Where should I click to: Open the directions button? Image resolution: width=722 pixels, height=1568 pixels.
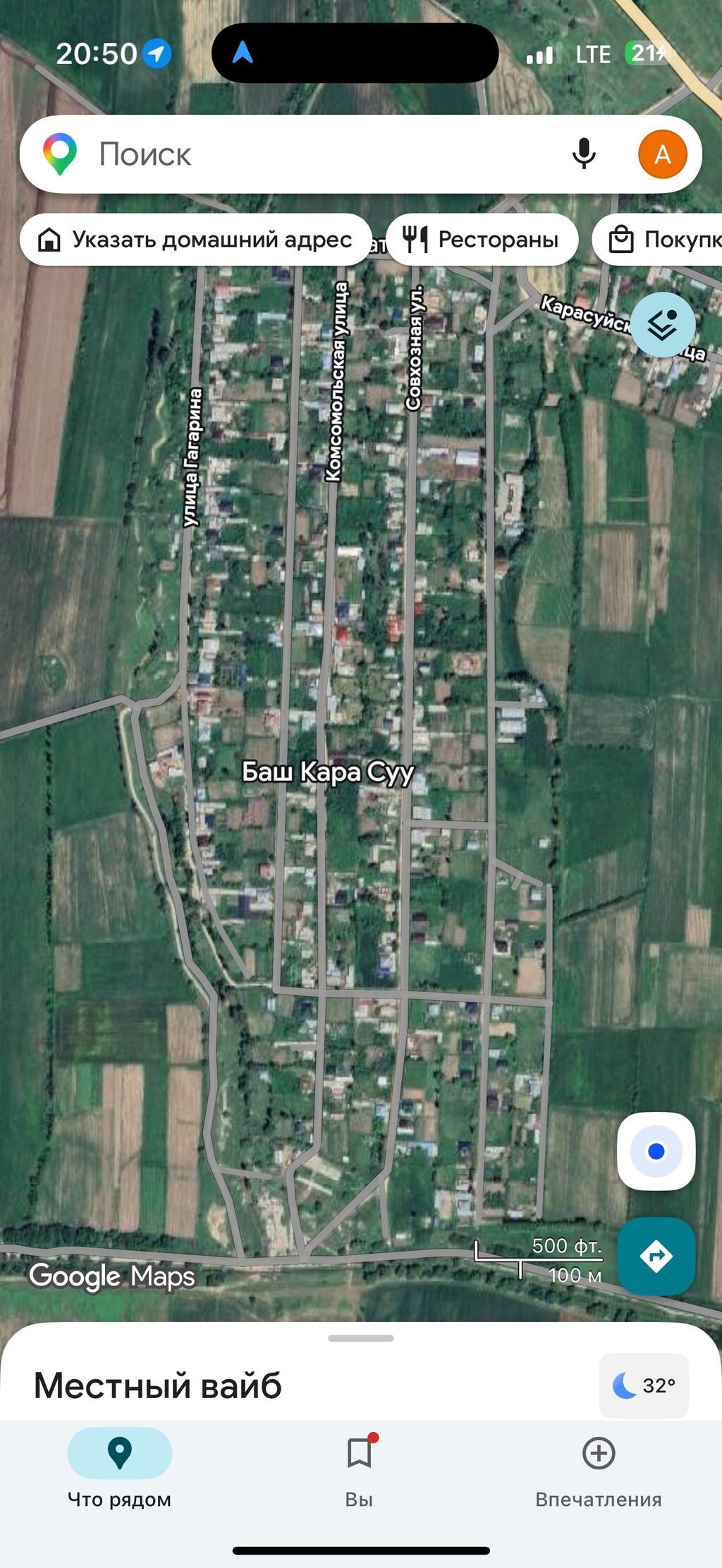point(656,1256)
